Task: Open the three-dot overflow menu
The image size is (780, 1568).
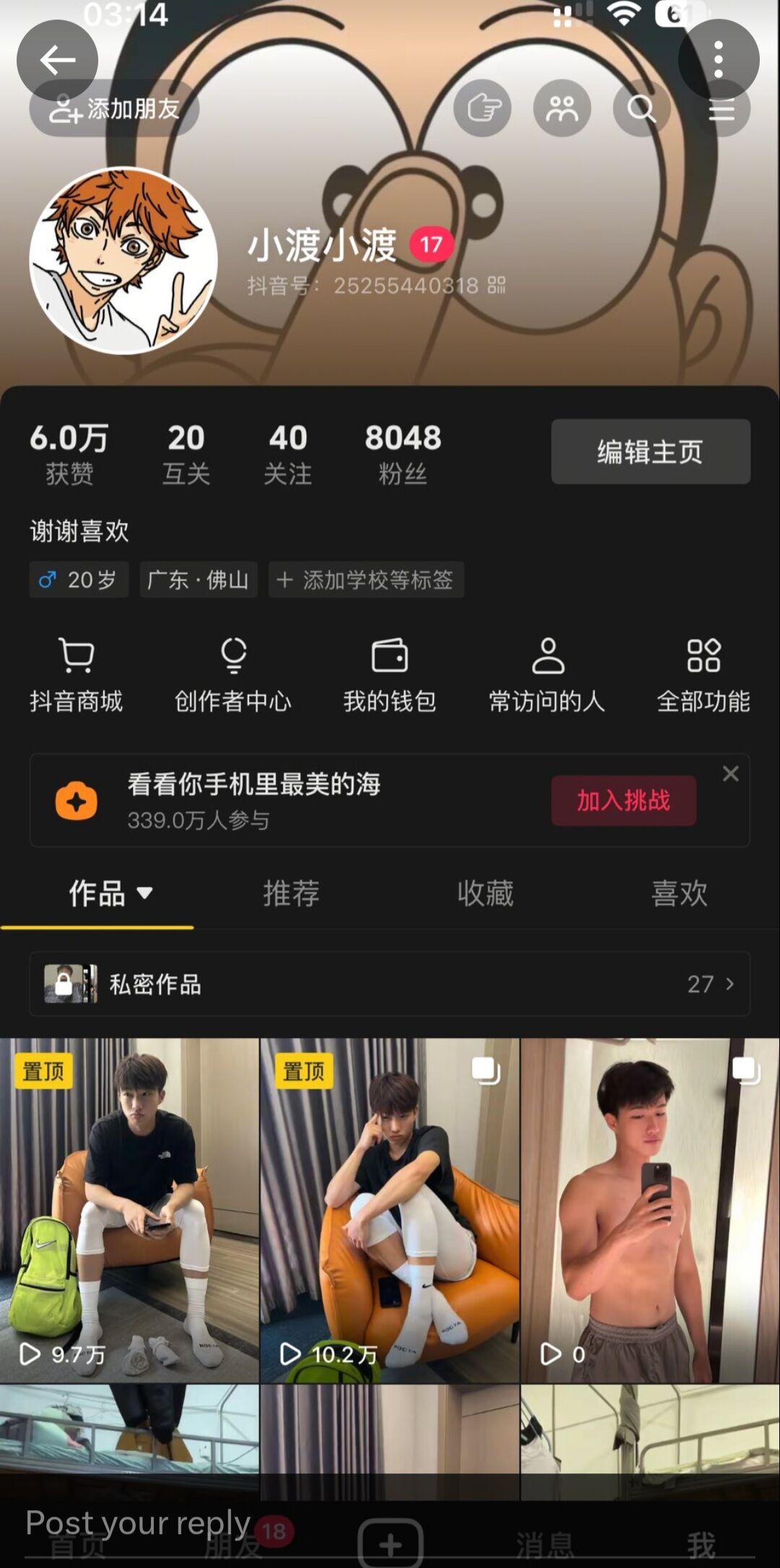Action: click(x=718, y=59)
